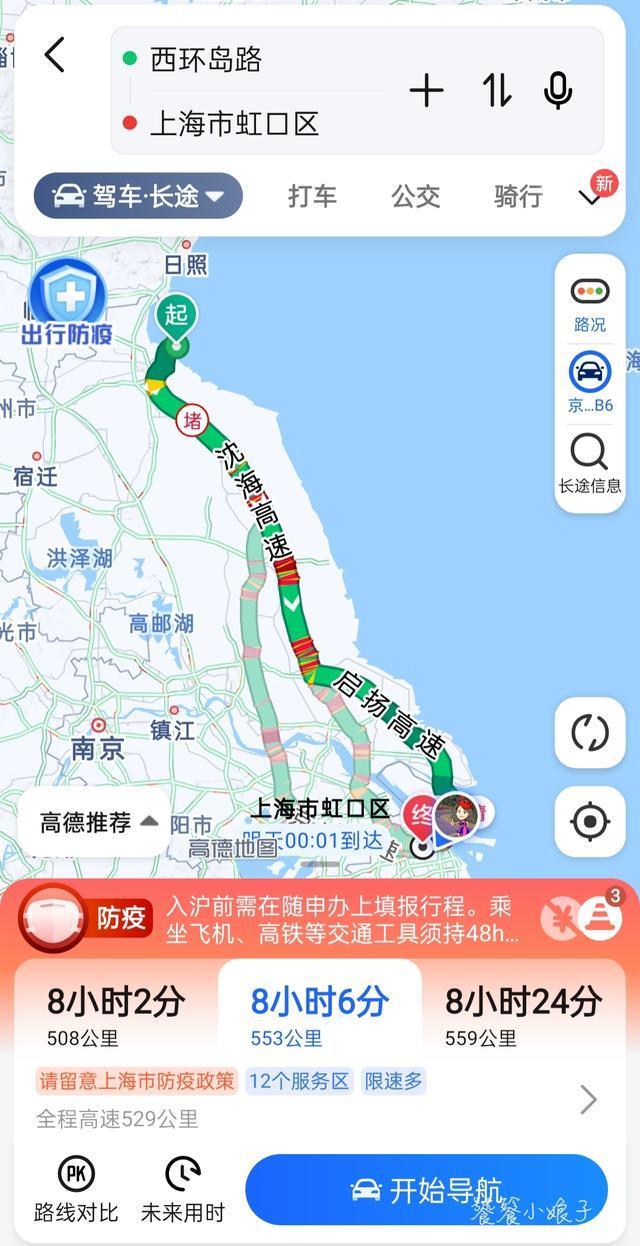640x1246 pixels.
Task: Edit the starting point 西环岛路
Action: (x=206, y=60)
